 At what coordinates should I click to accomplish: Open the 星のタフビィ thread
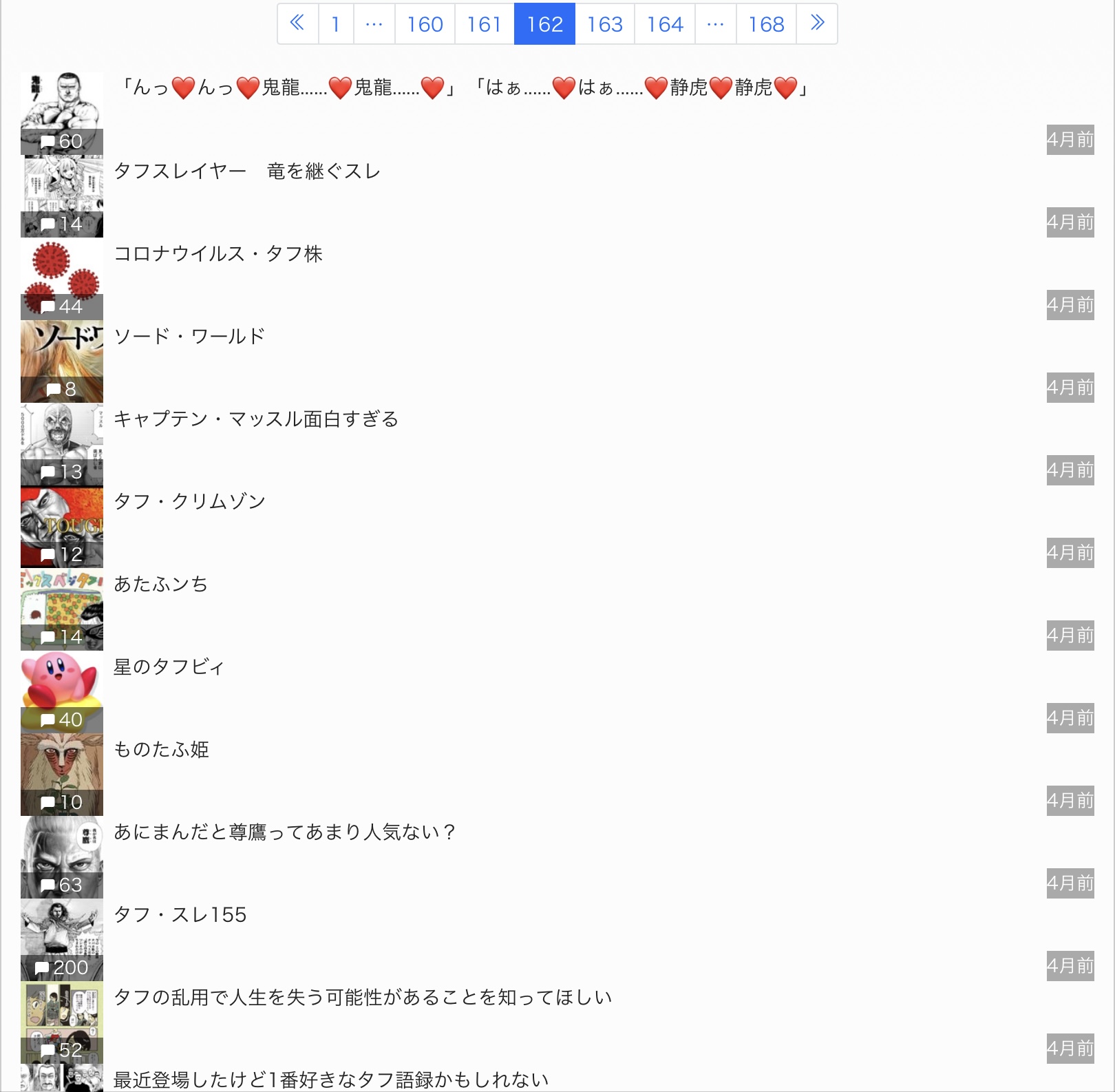169,667
